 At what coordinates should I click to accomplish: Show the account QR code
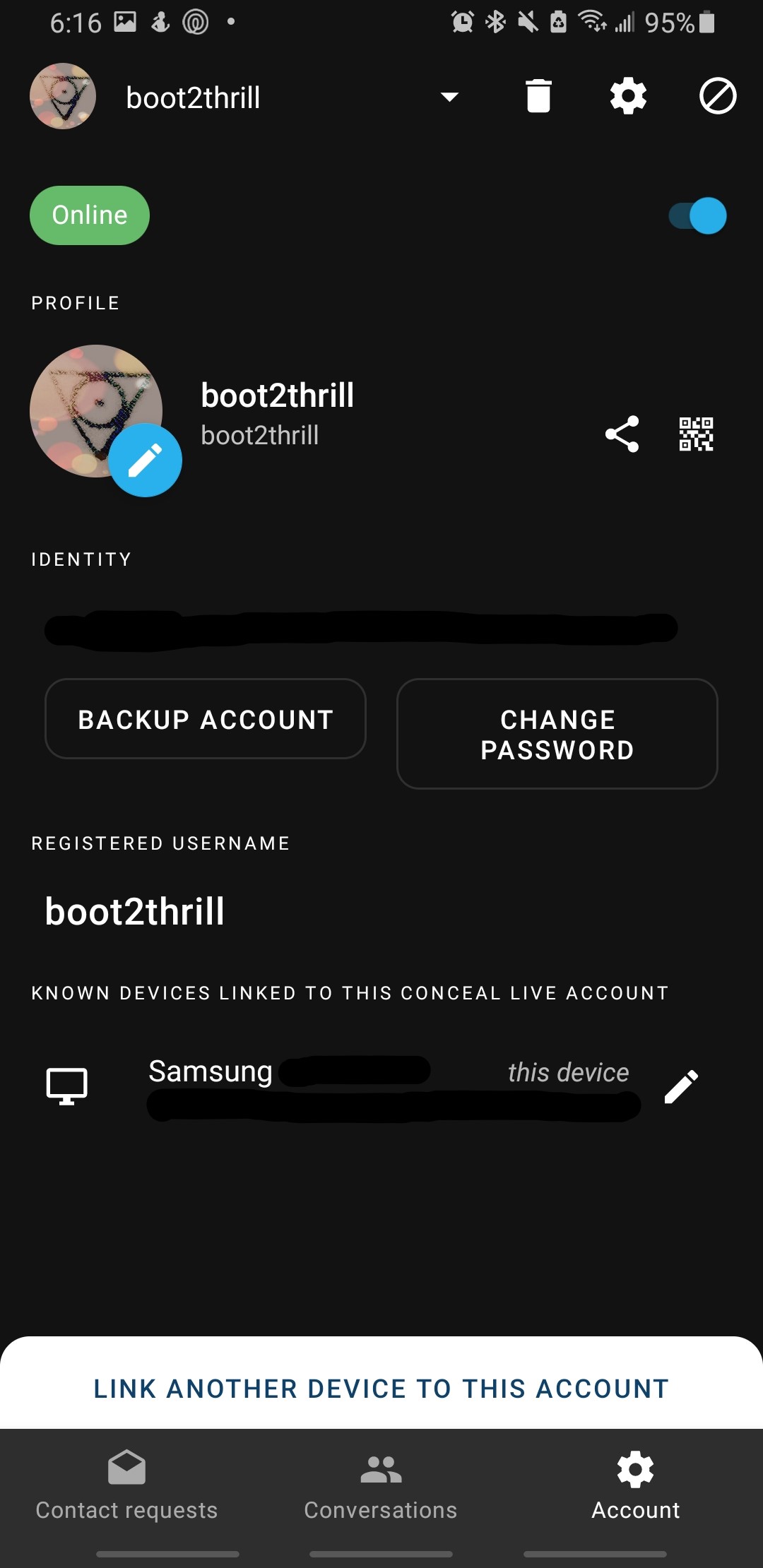(696, 434)
